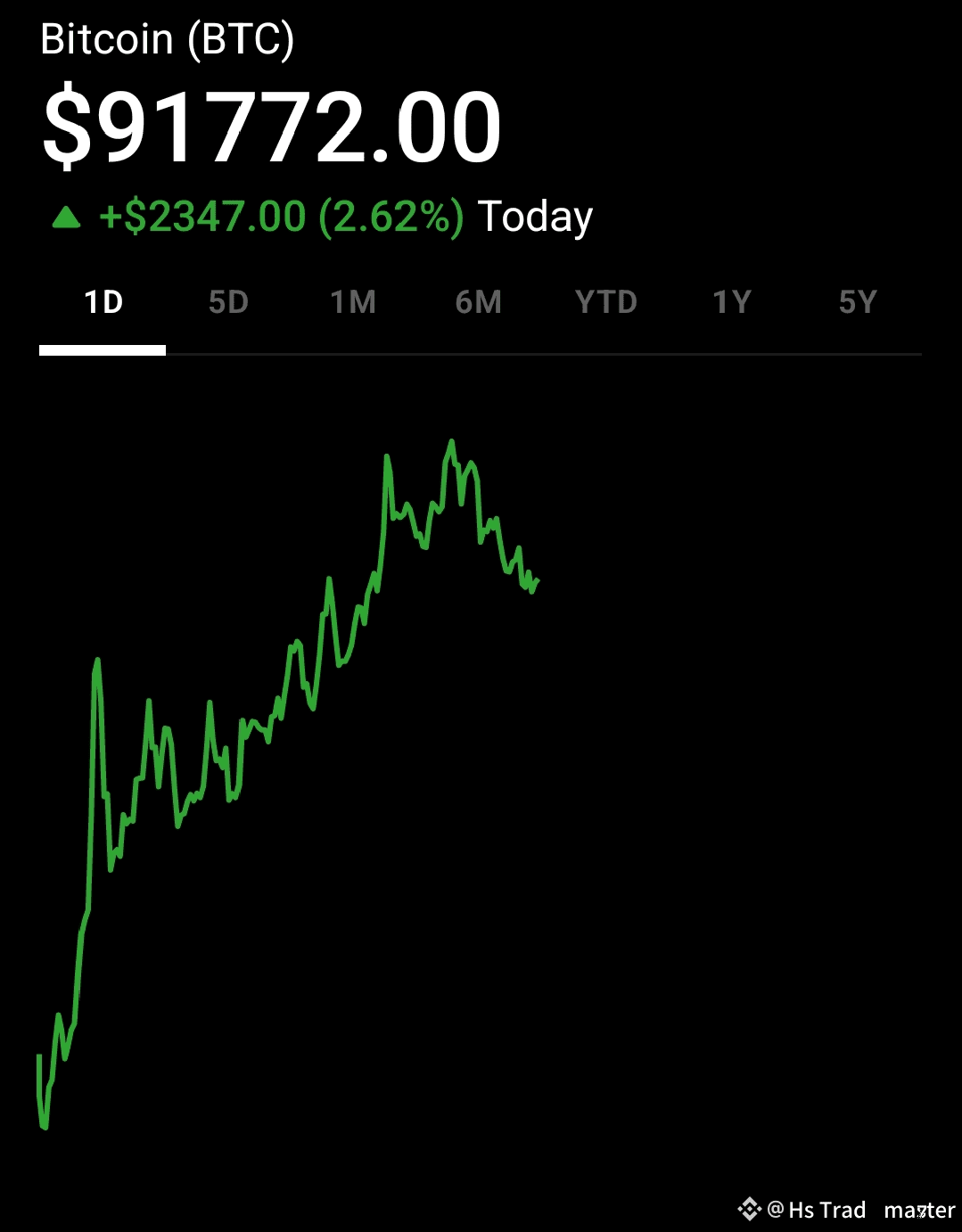Switch to the 5Y range

(858, 303)
